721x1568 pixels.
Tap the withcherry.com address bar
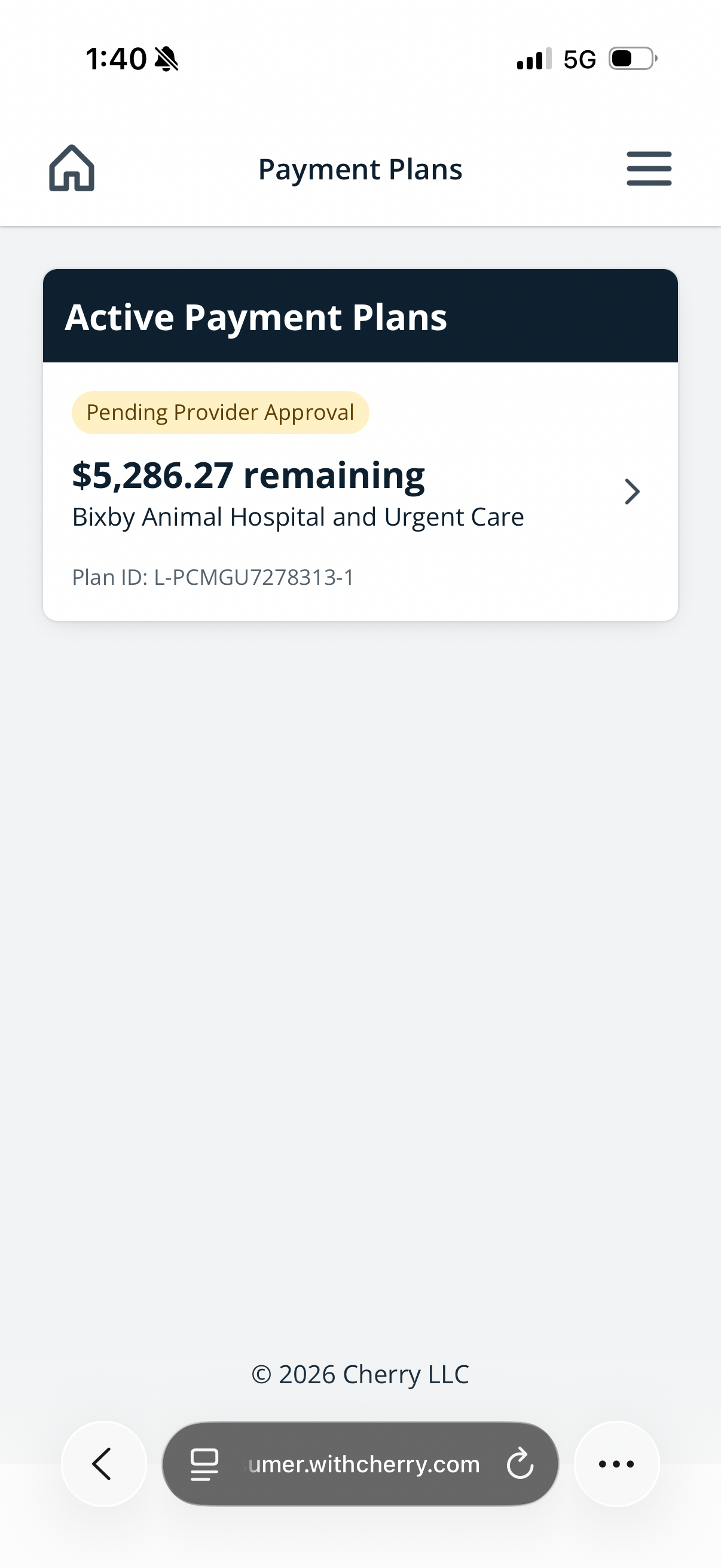pyautogui.click(x=364, y=1464)
